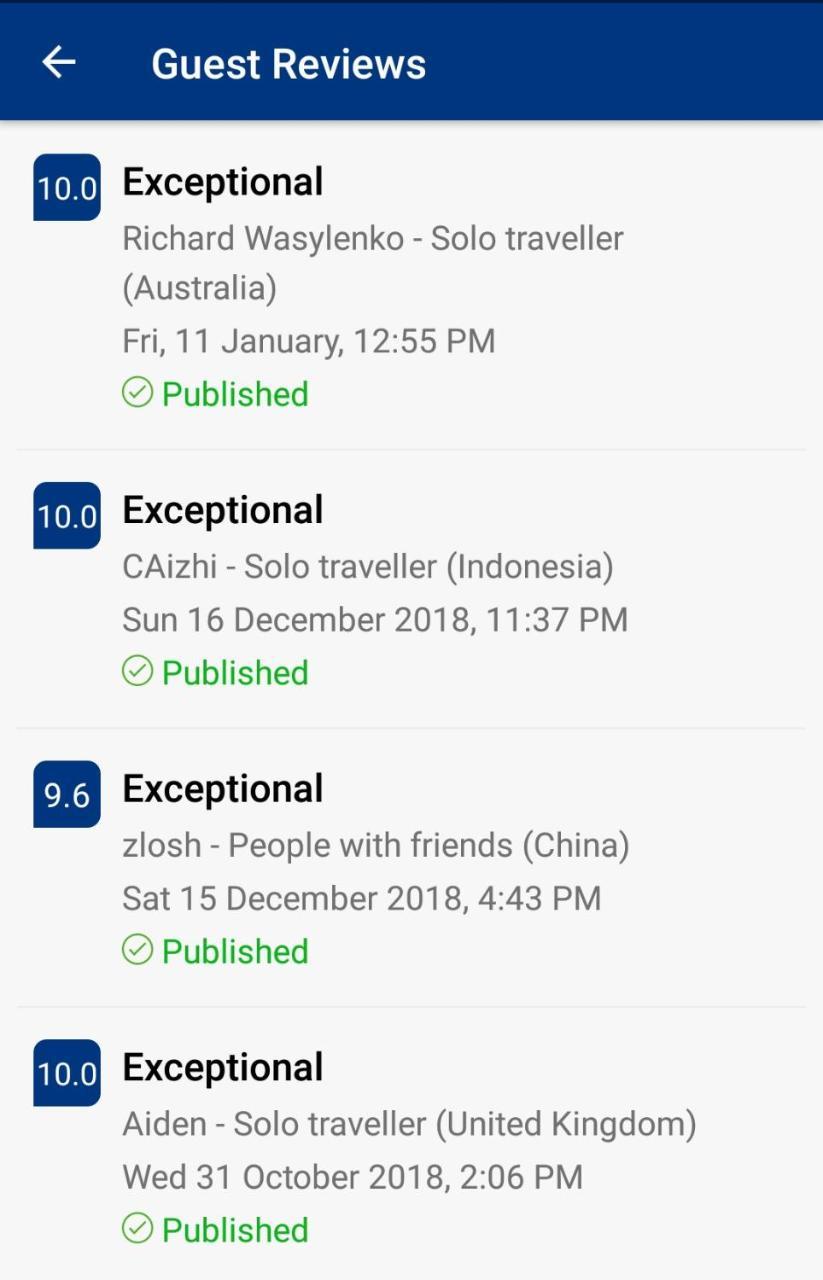
Task: Open CAizhi's review from Indonesia
Action: point(368,567)
